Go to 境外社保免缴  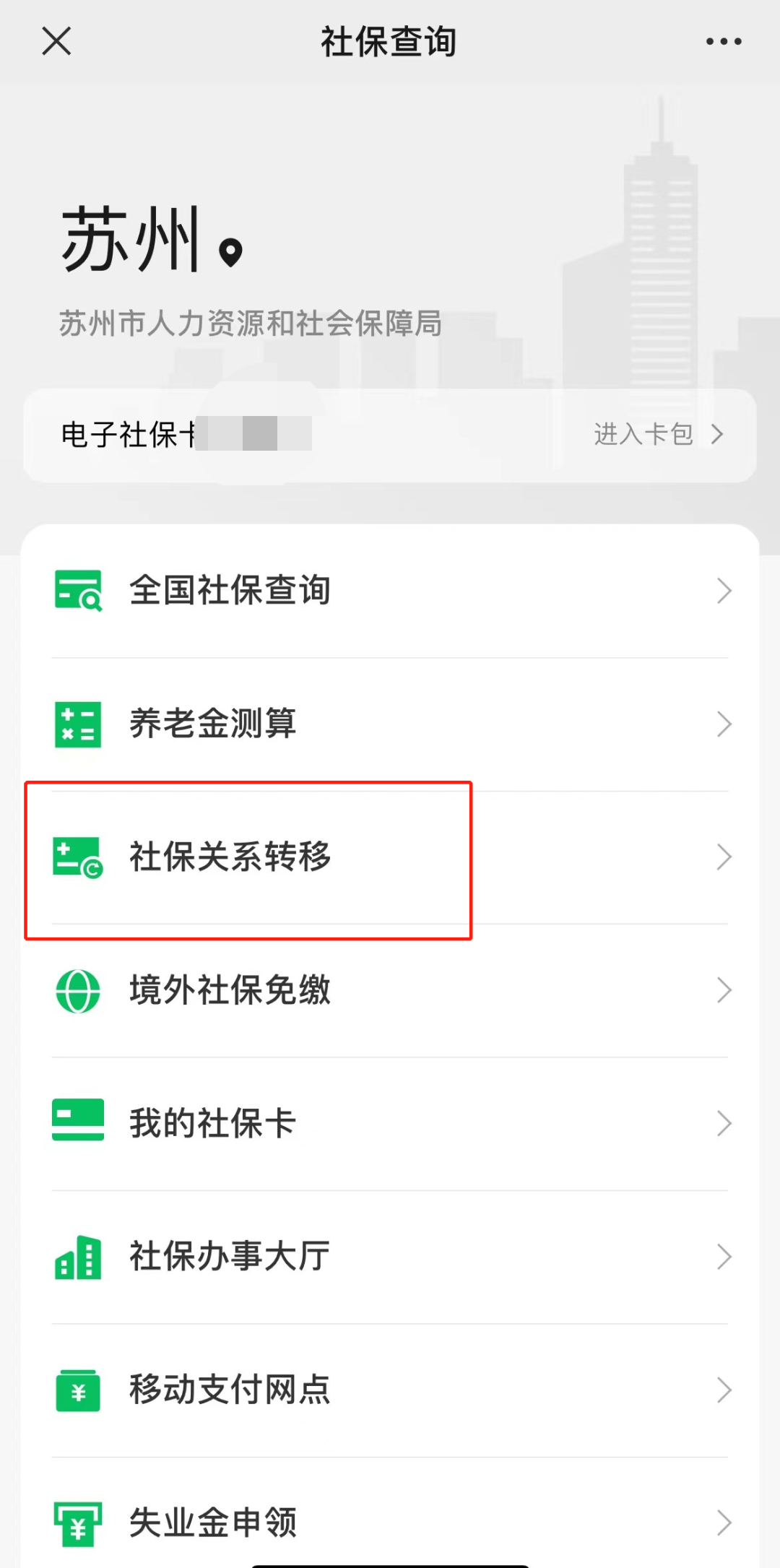pos(390,990)
